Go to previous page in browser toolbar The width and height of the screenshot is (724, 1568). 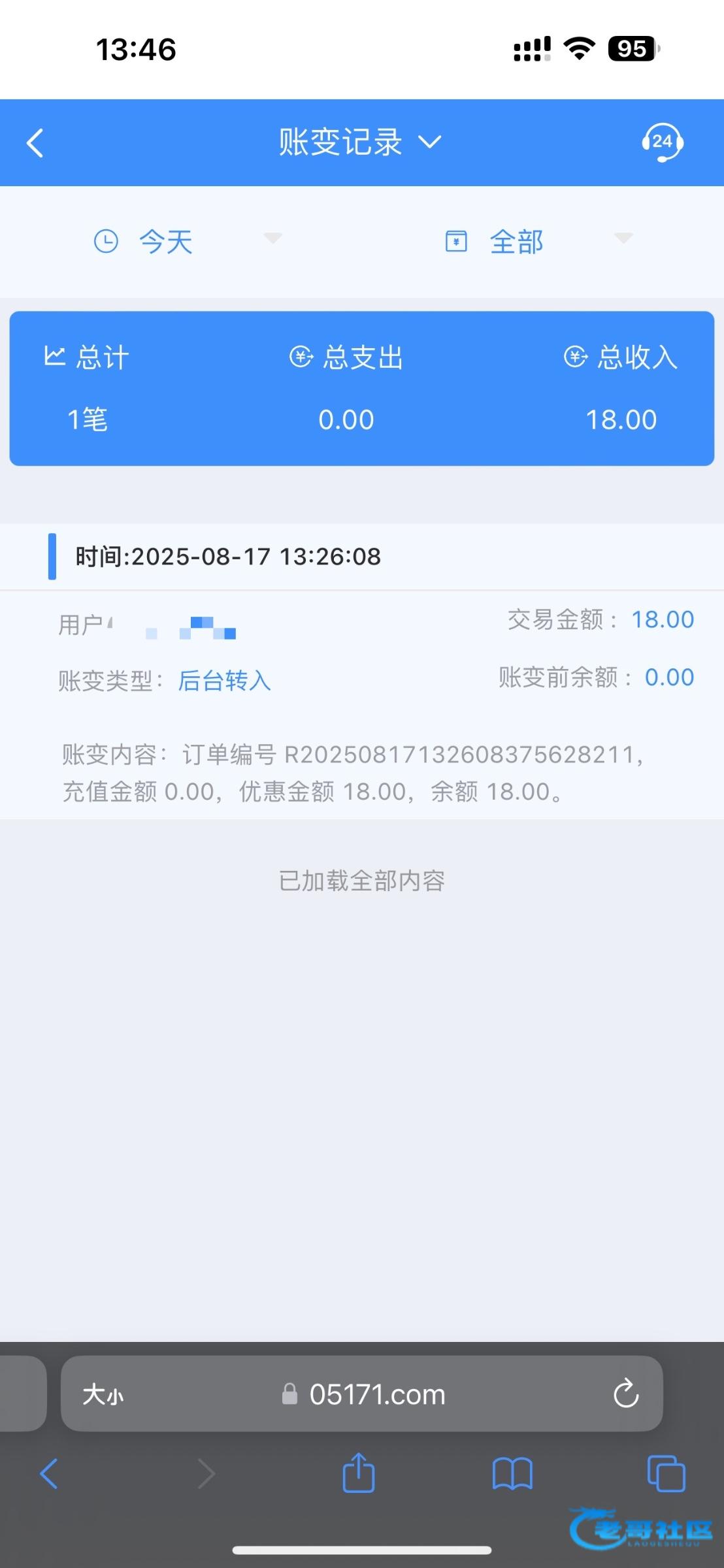(x=49, y=1474)
